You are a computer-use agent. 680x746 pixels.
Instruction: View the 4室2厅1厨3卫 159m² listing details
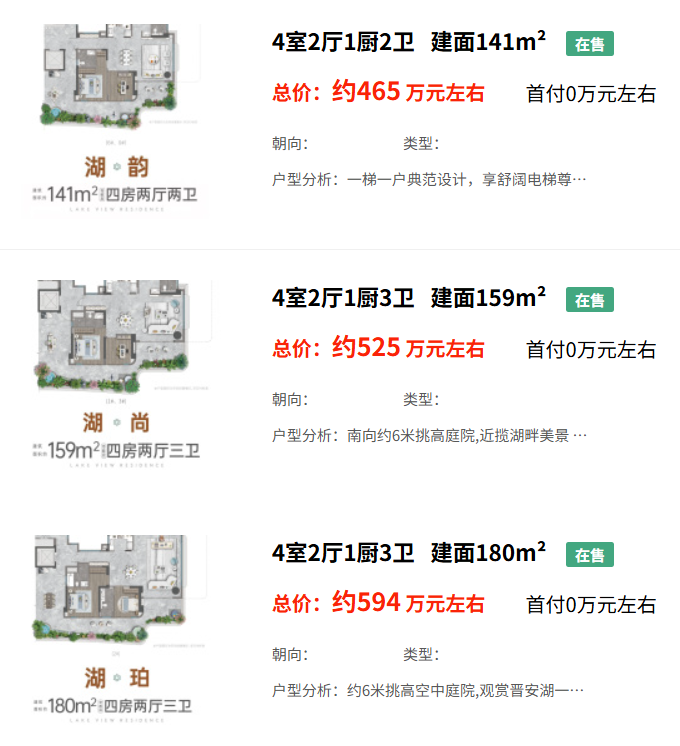pos(408,298)
